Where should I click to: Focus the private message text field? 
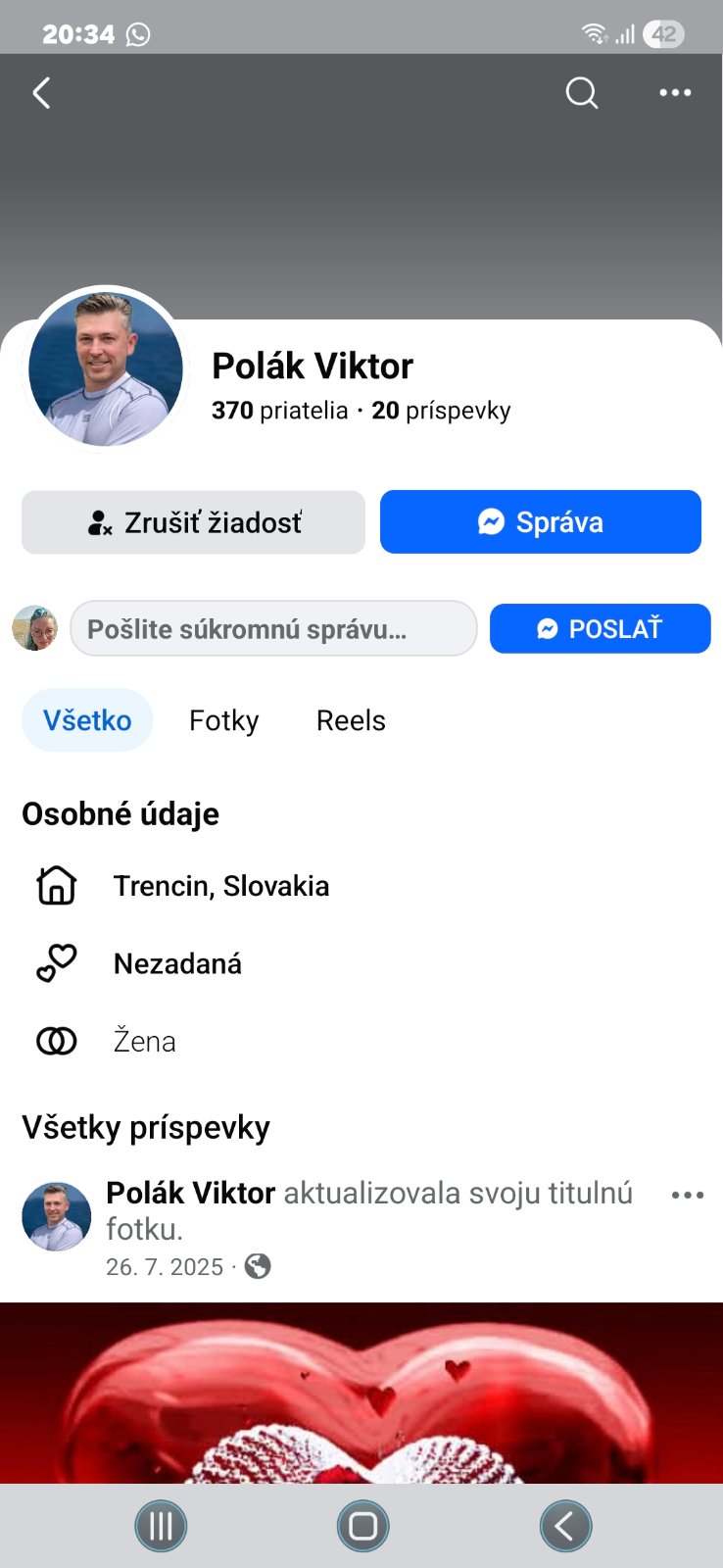[273, 629]
